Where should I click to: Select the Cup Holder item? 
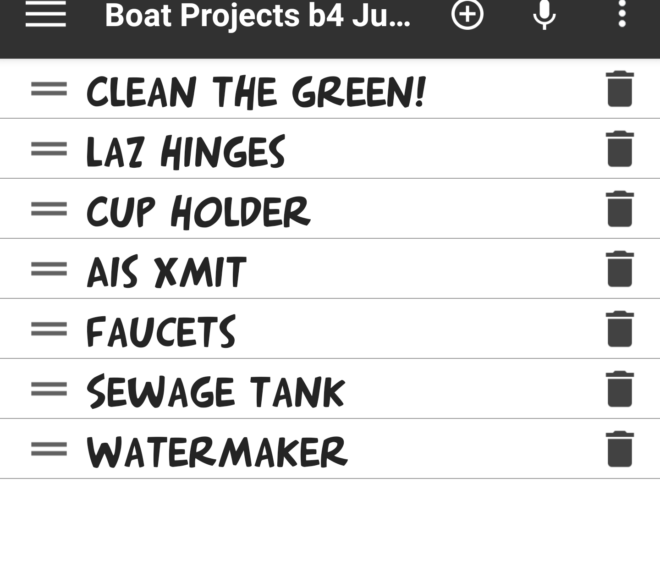[198, 212]
